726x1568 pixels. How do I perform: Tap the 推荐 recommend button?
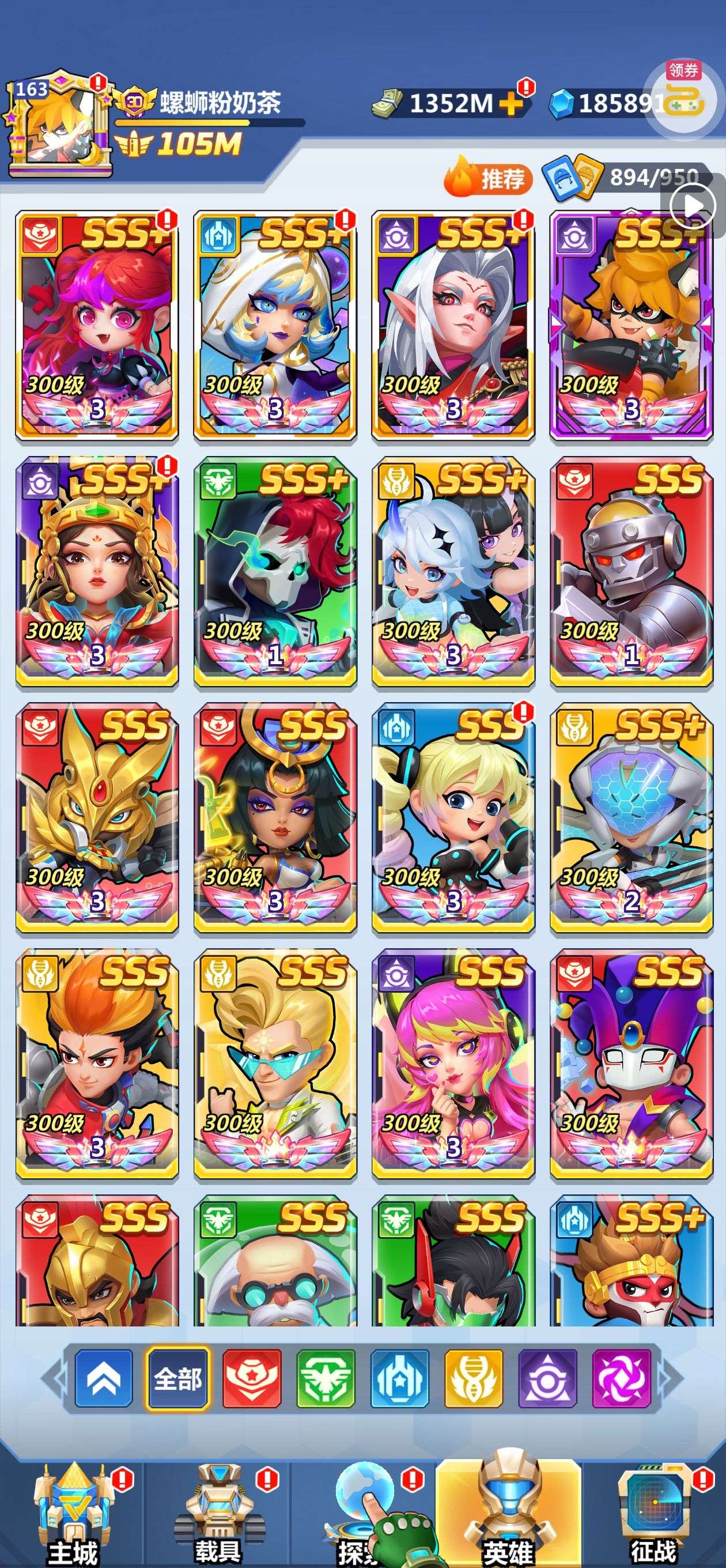click(488, 178)
